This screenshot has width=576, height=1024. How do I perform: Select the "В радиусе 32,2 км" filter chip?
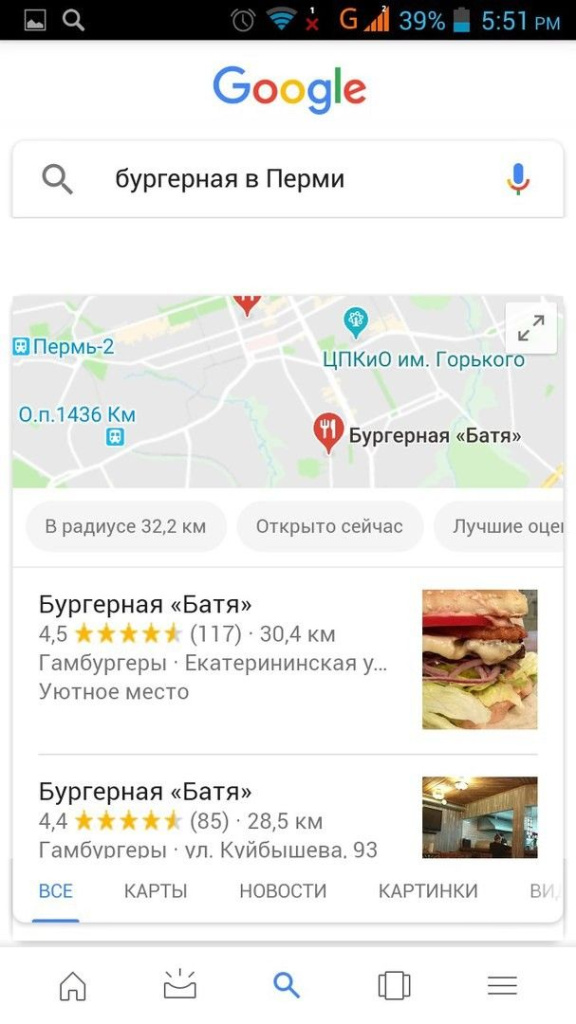tap(125, 526)
